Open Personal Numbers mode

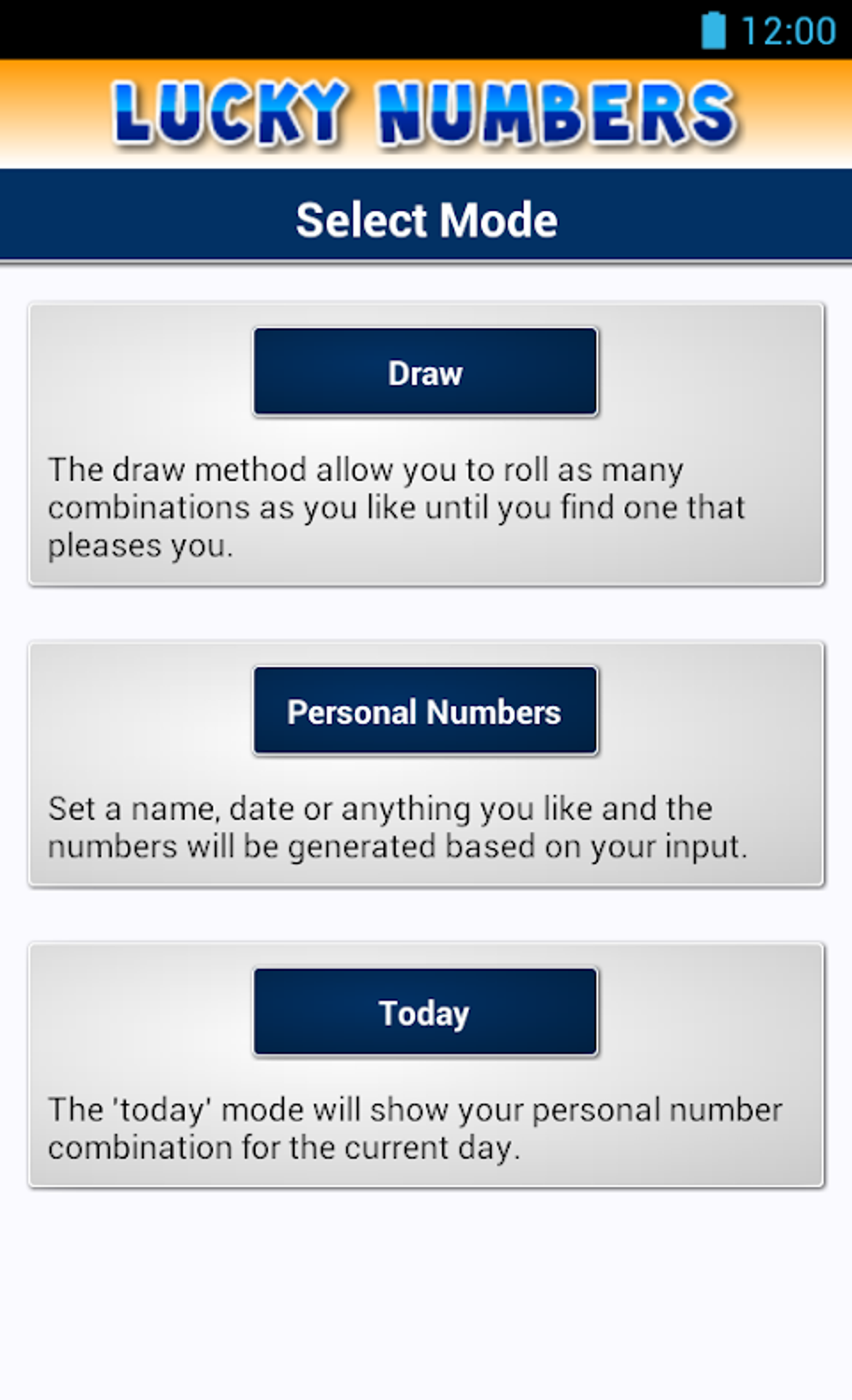tap(425, 710)
